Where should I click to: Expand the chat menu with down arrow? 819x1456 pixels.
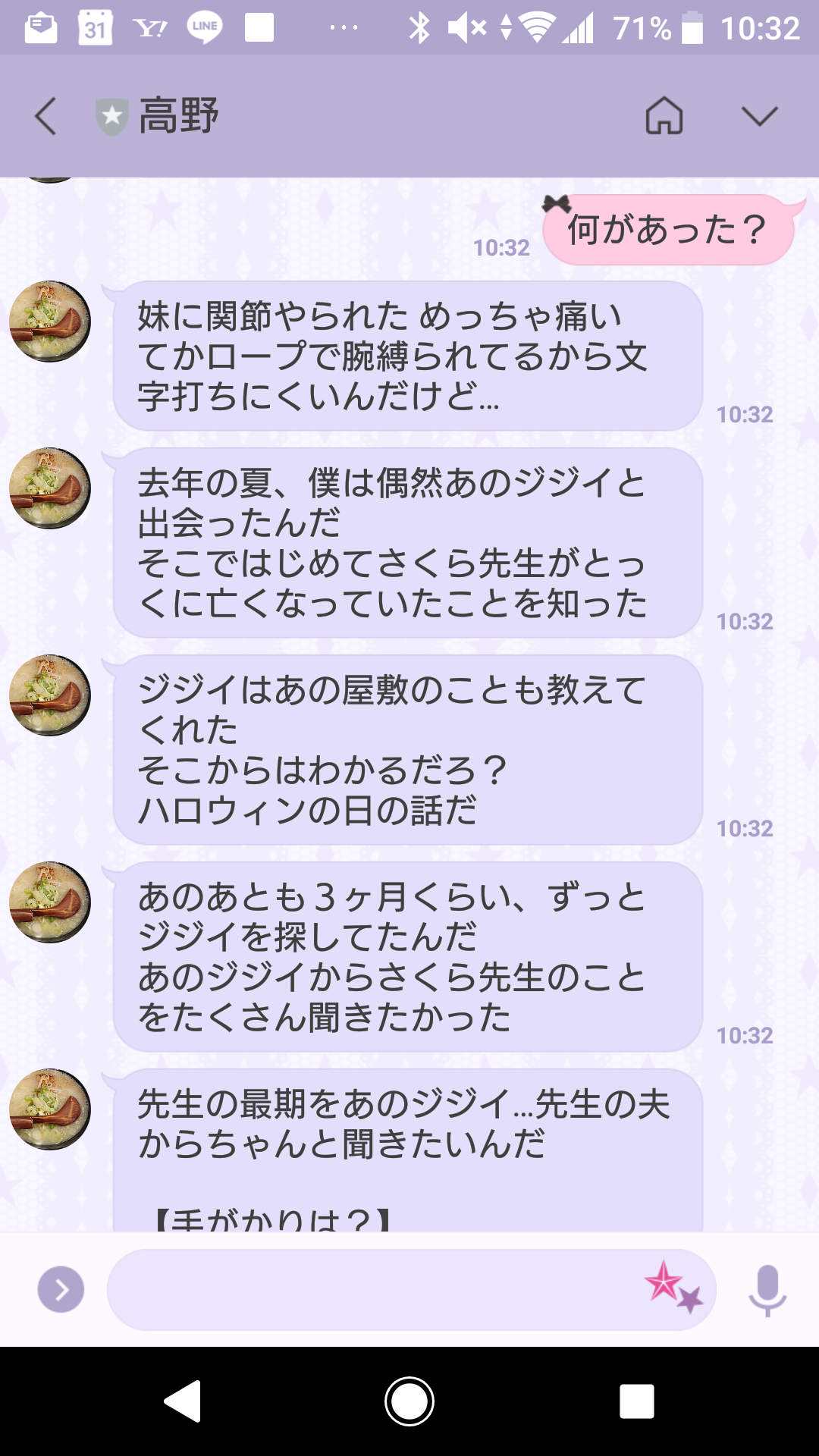(759, 116)
